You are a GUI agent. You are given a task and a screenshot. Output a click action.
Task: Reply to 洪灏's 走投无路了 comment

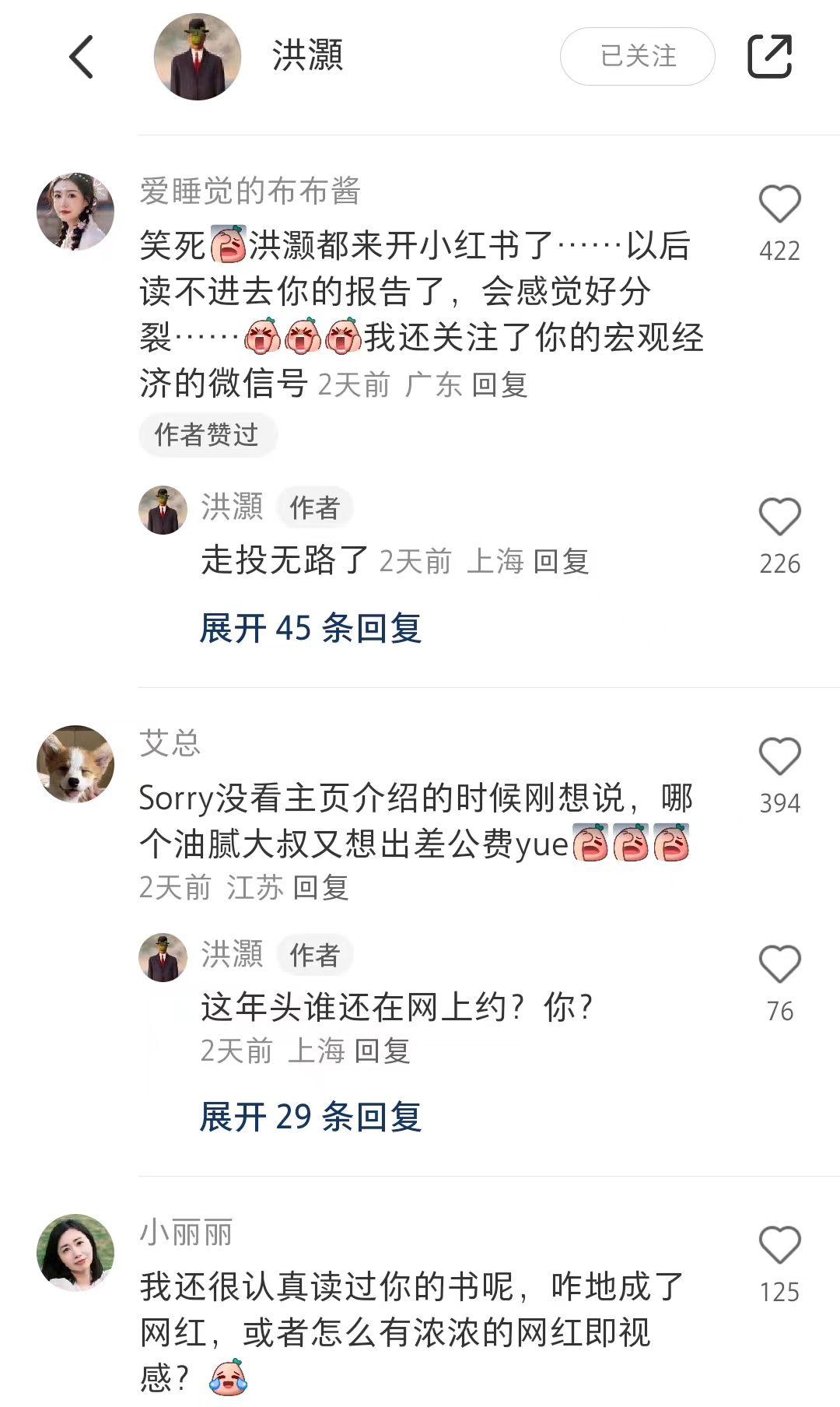561,561
